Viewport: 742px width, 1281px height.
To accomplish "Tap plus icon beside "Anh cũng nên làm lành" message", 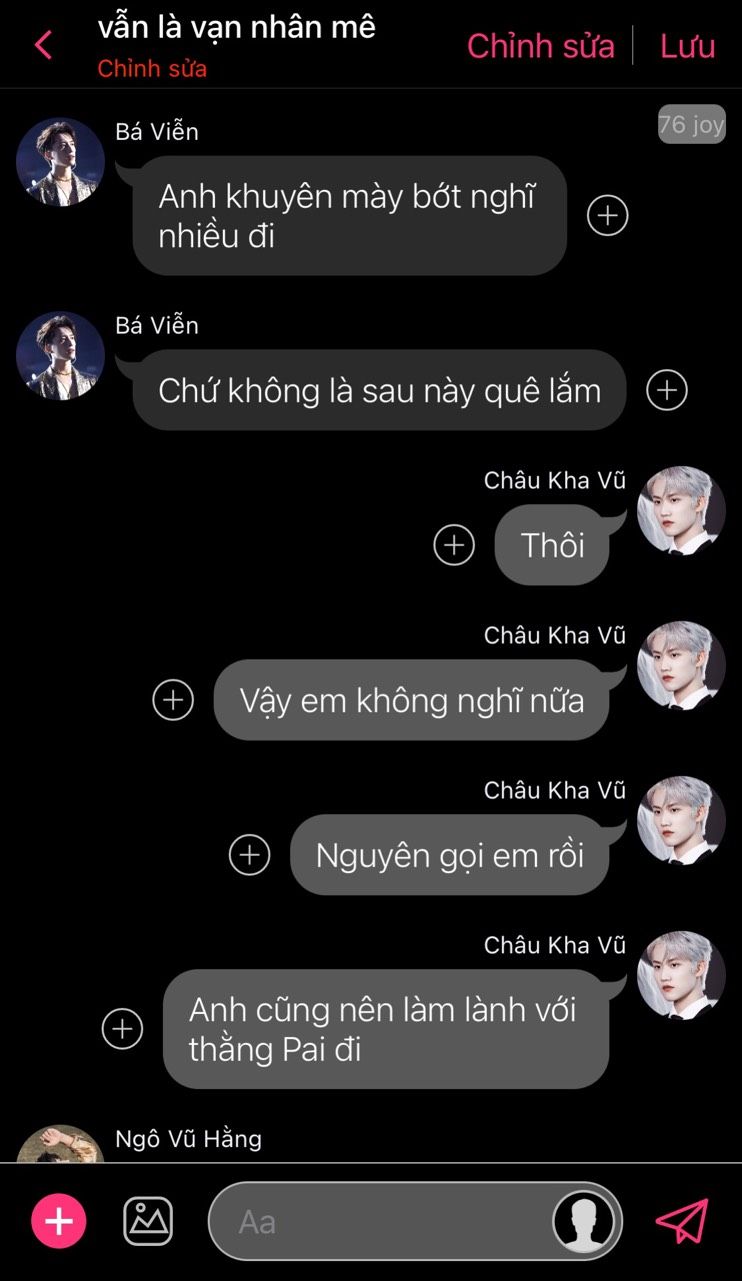I will click(123, 1028).
